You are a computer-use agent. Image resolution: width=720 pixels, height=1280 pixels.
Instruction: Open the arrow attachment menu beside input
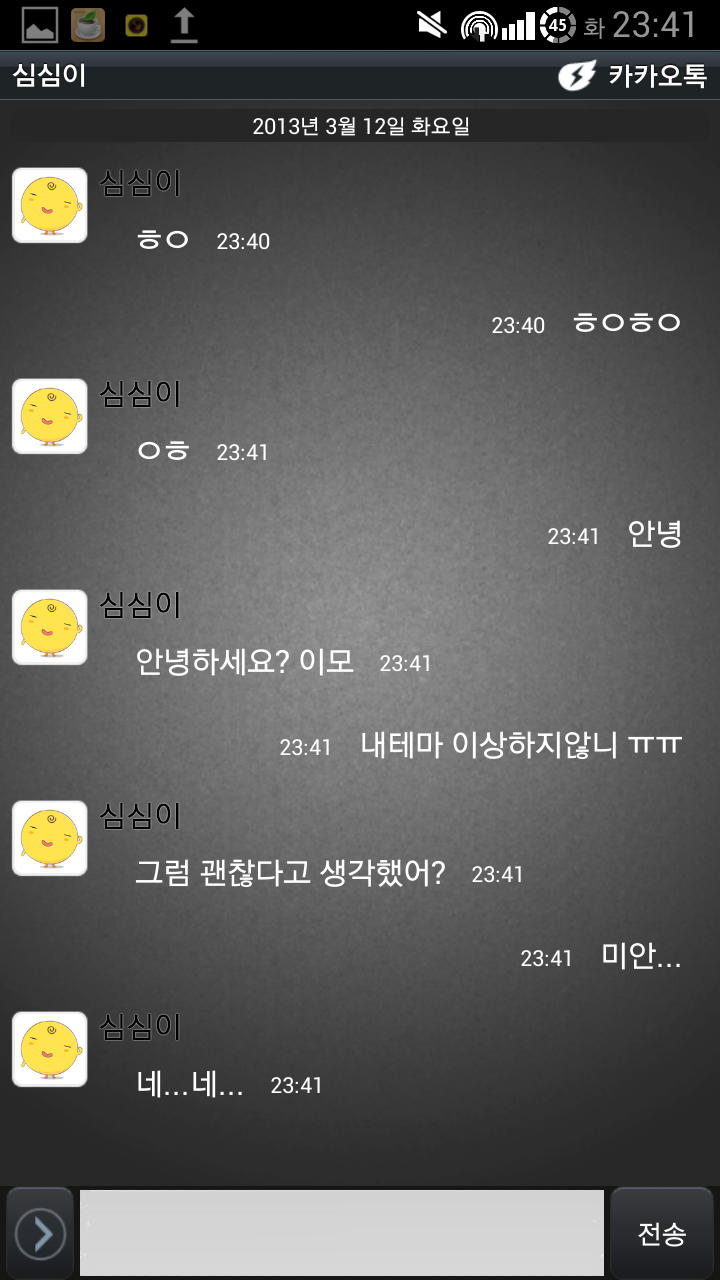coord(41,1233)
